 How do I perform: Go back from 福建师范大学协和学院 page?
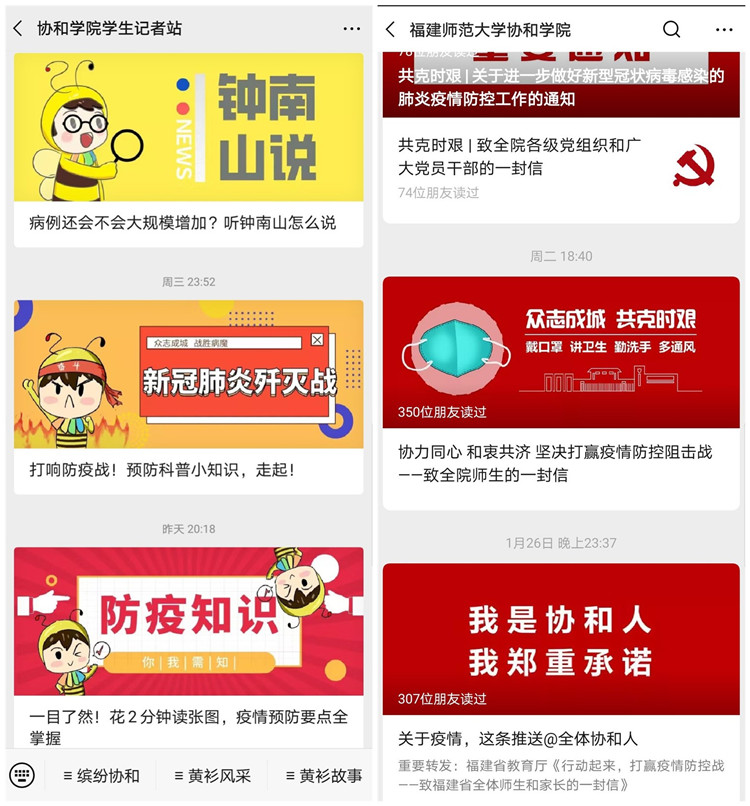391,30
